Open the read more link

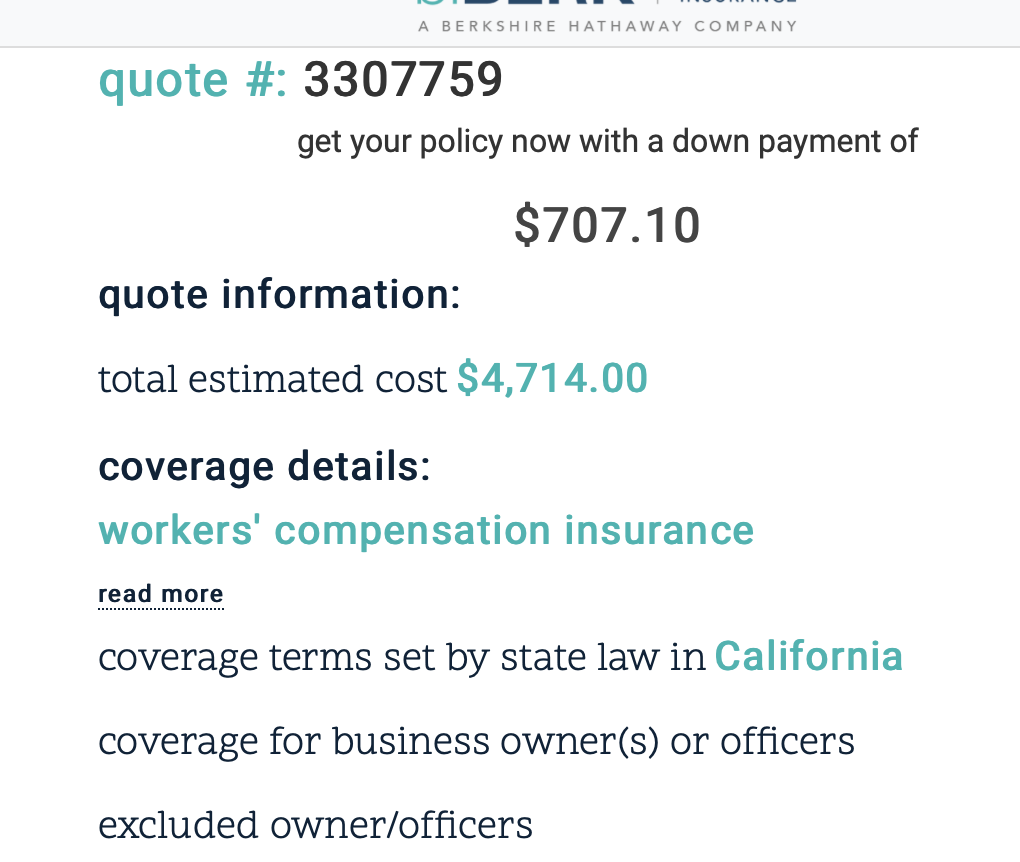160,594
